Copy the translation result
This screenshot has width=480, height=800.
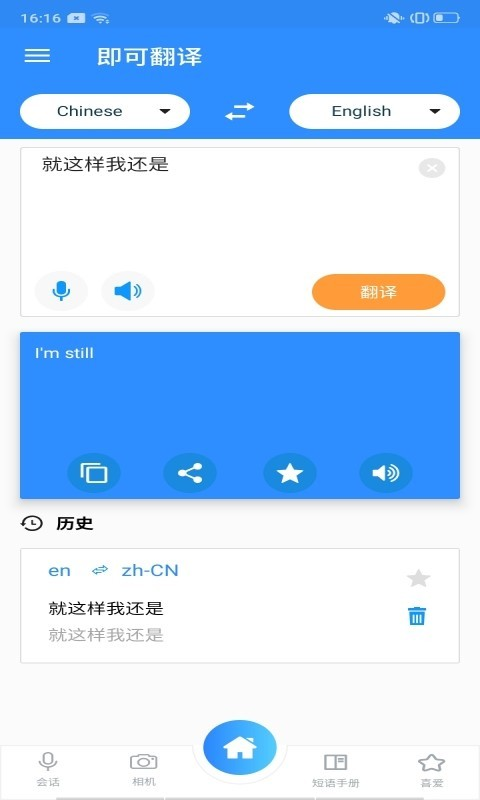(x=94, y=473)
